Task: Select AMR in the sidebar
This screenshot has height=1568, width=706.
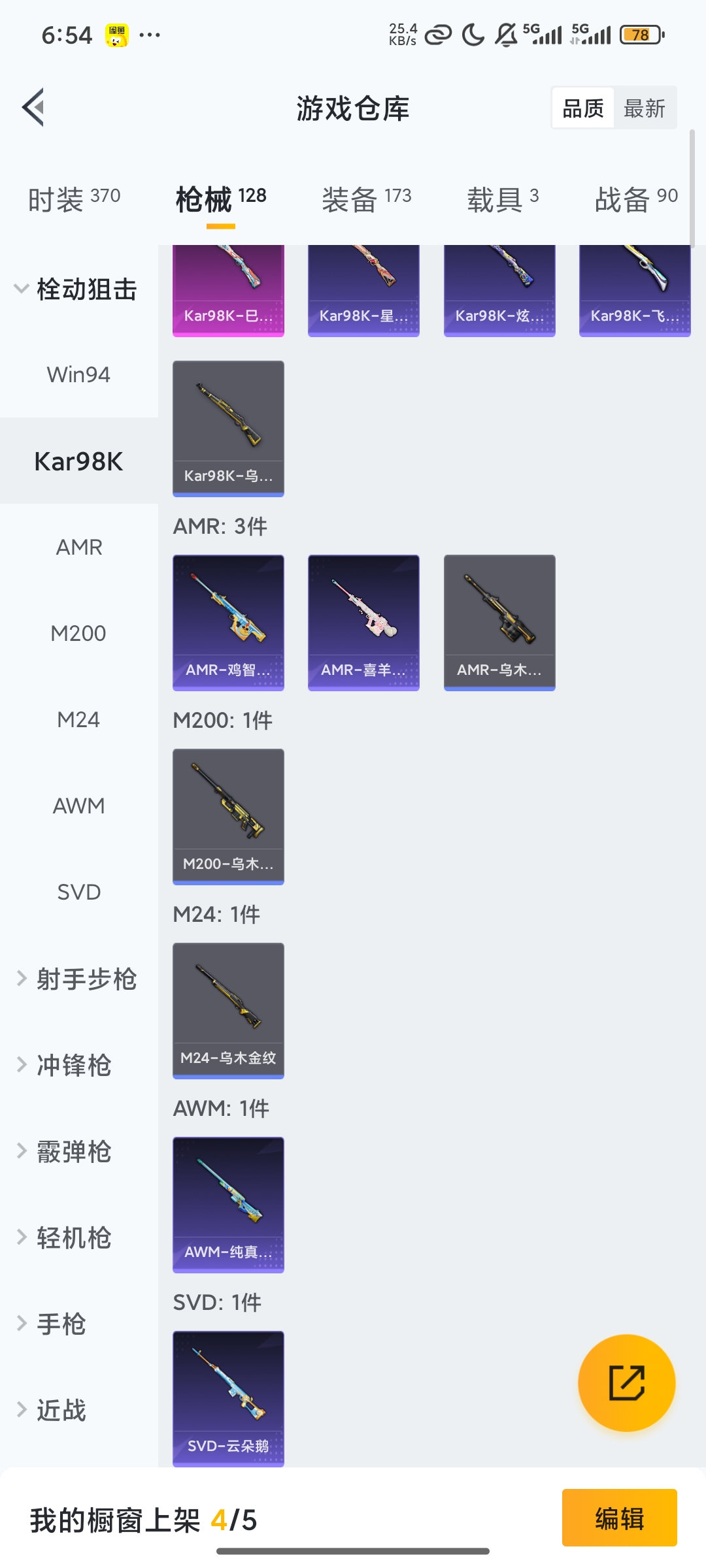Action: (78, 547)
